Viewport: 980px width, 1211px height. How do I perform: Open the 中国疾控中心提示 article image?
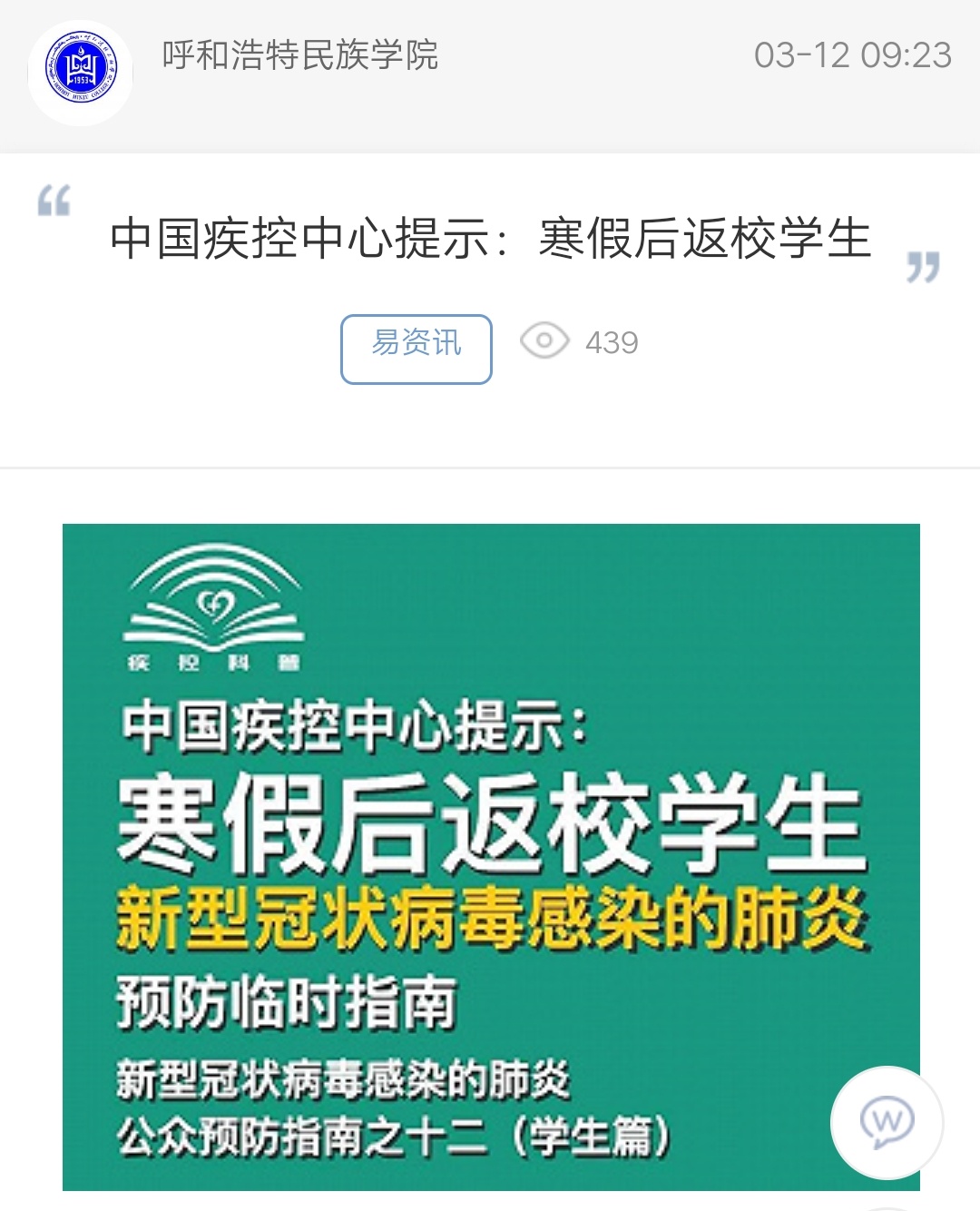tap(490, 856)
